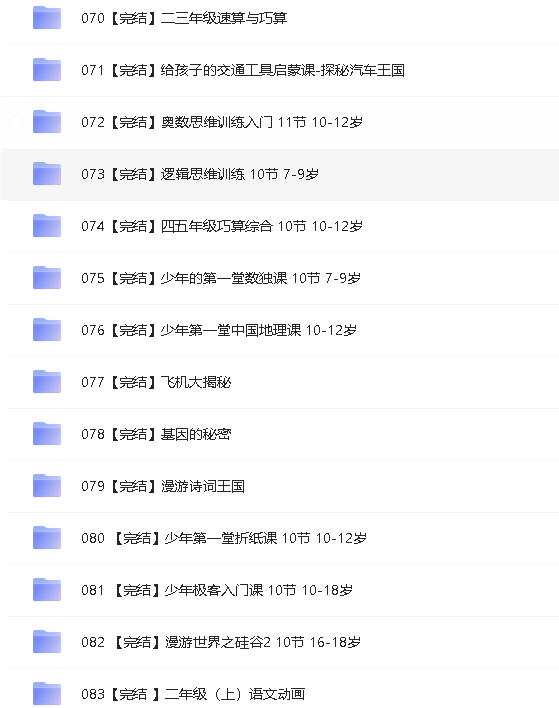Open folder 081 少年极客入门课

click(x=217, y=590)
